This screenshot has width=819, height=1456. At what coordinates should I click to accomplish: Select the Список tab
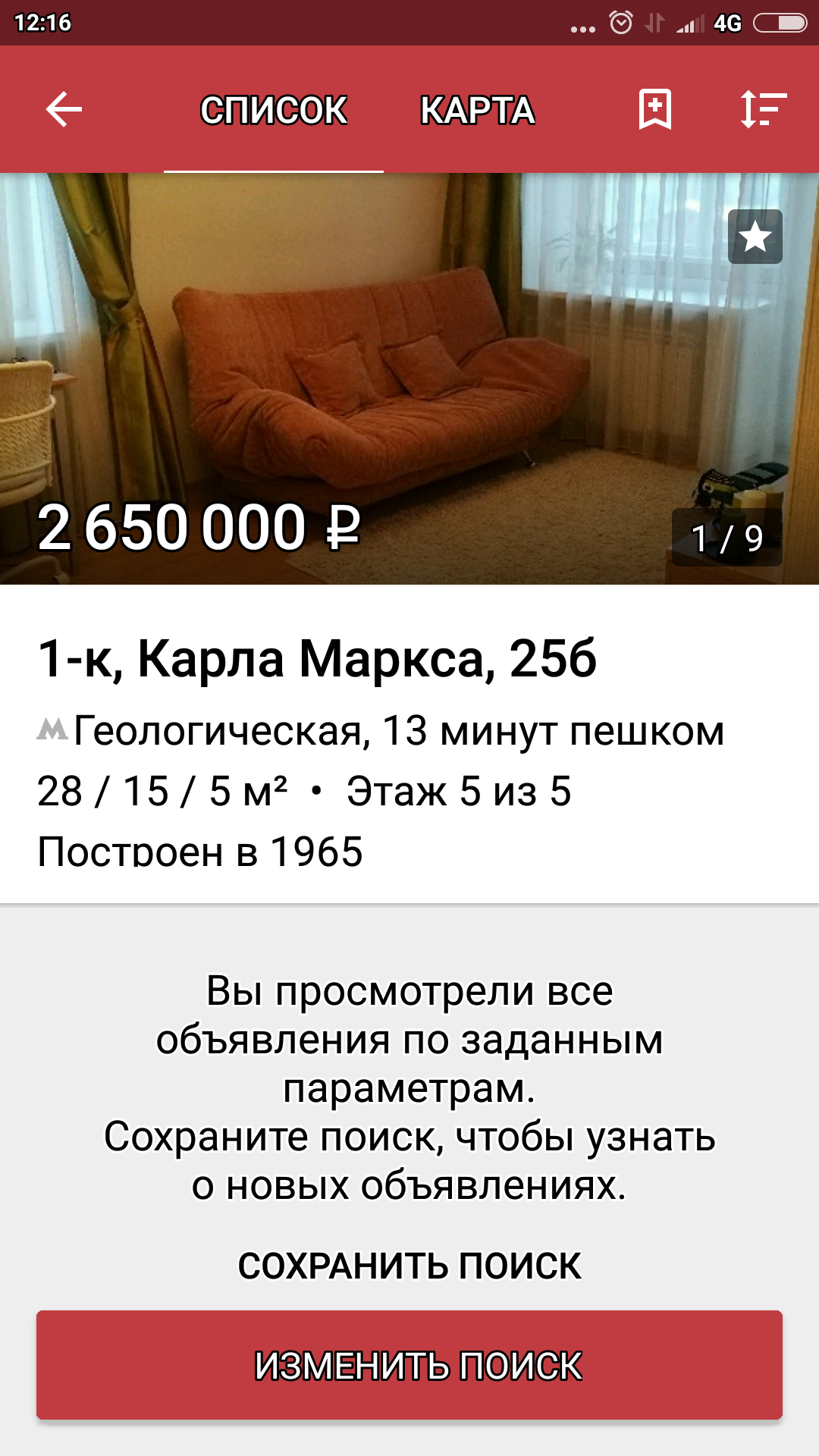pos(274,111)
